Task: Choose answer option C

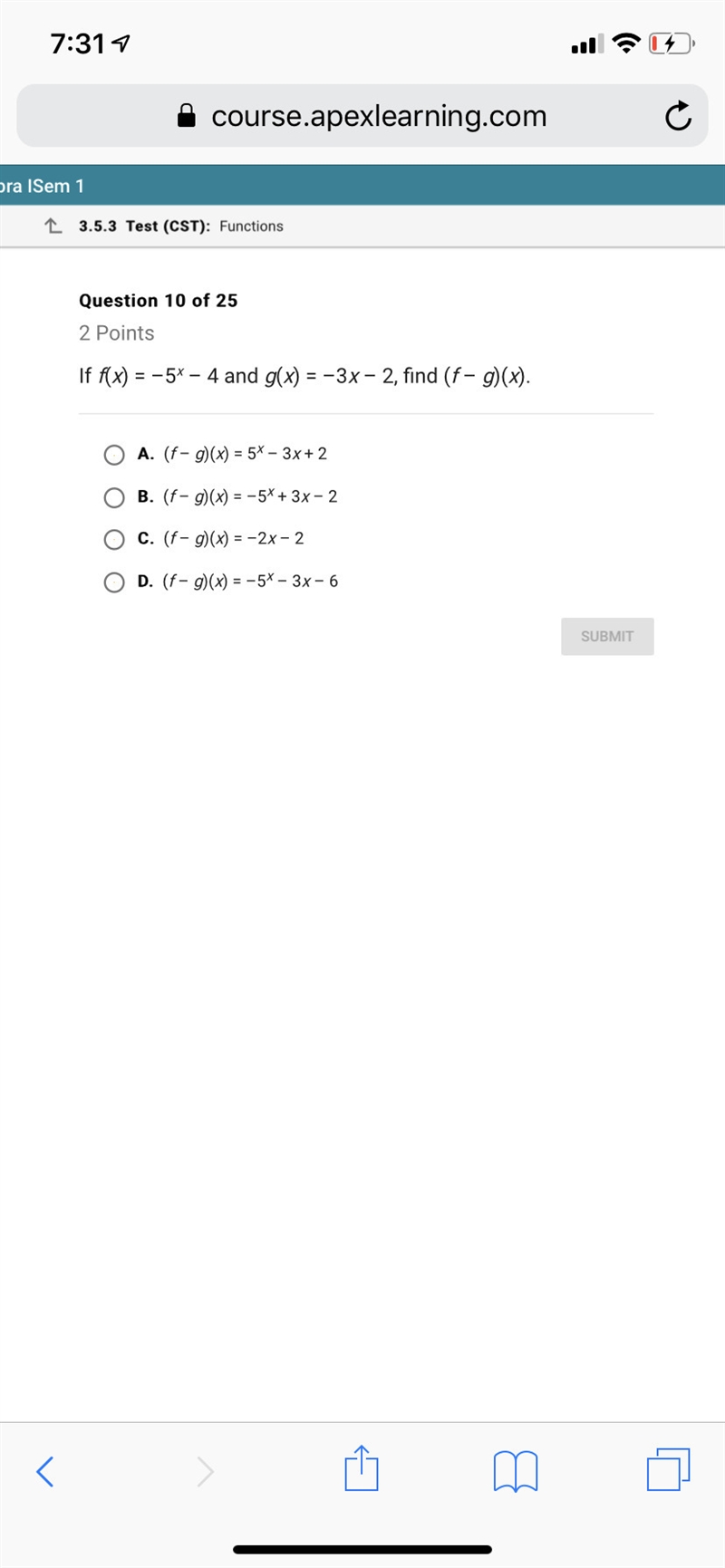Action: click(x=114, y=540)
